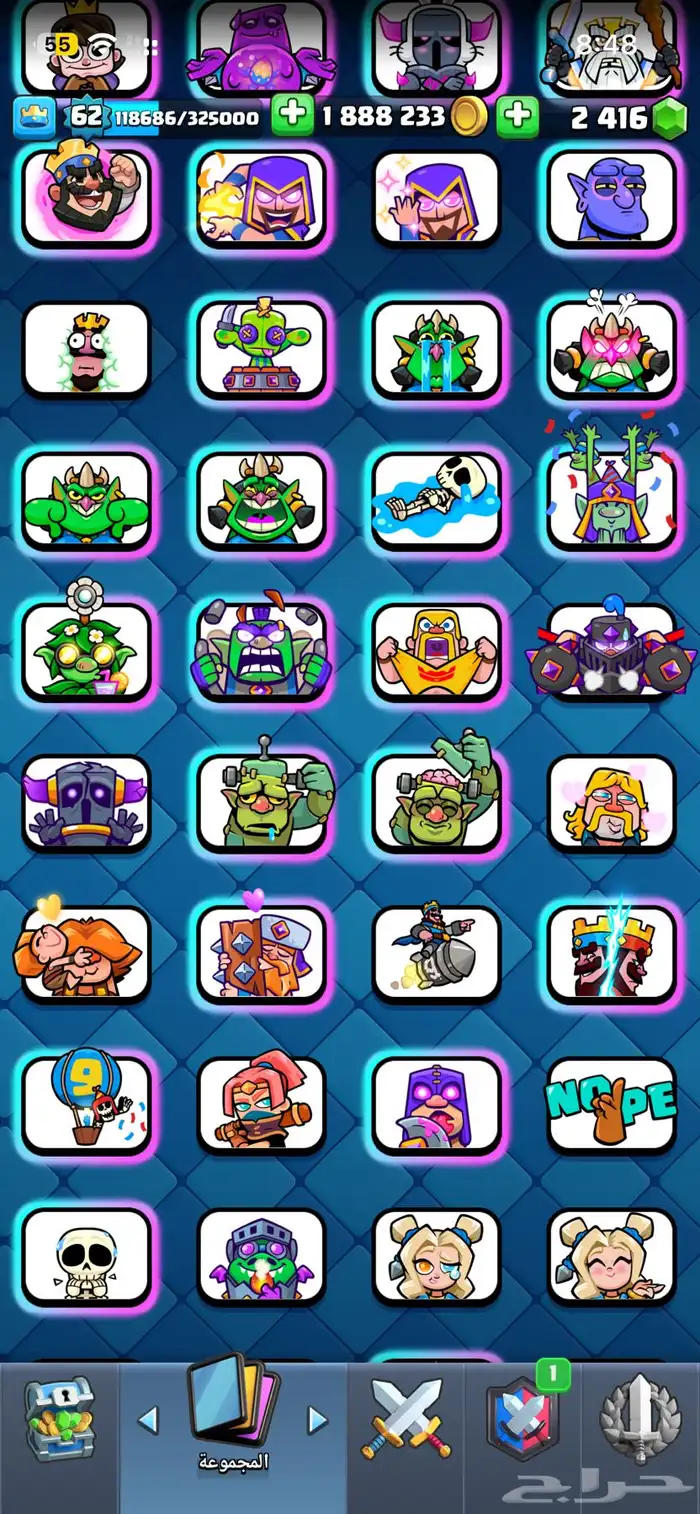The width and height of the screenshot is (700, 1514).
Task: Select the barbarian lifting yellow shirt emote
Action: pyautogui.click(x=436, y=650)
